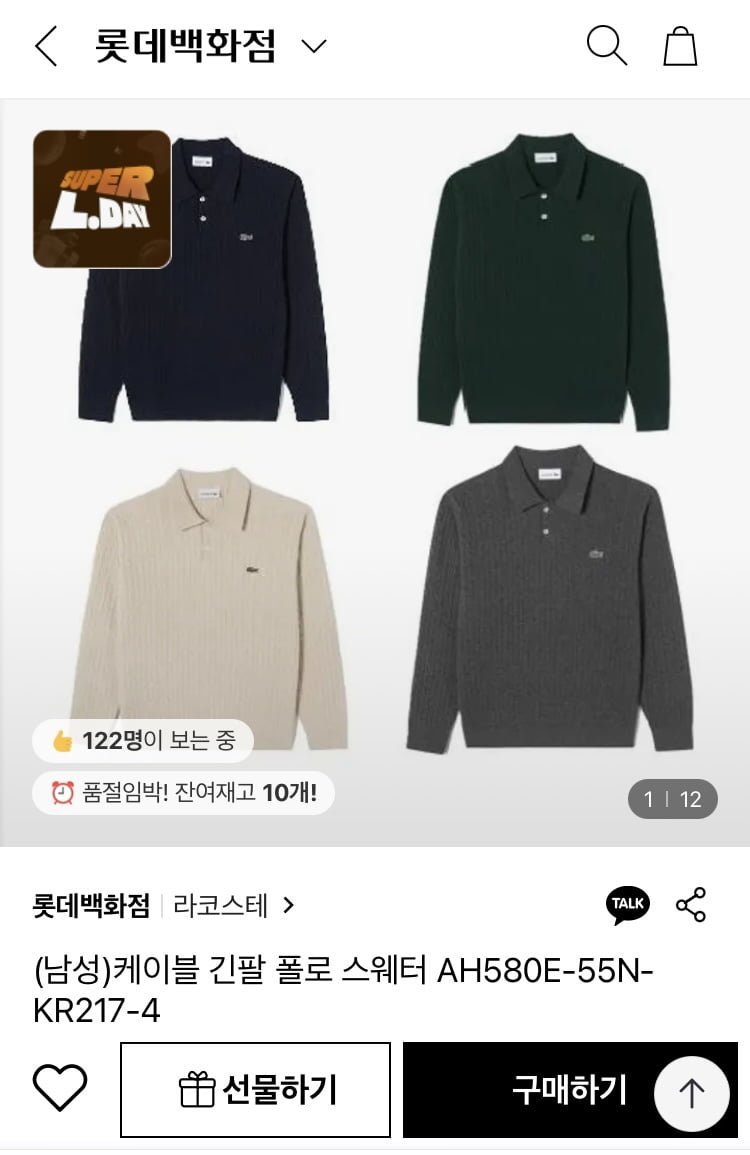Viewport: 750px width, 1155px height.
Task: Add the sweater to wishlist heart
Action: 60,1088
